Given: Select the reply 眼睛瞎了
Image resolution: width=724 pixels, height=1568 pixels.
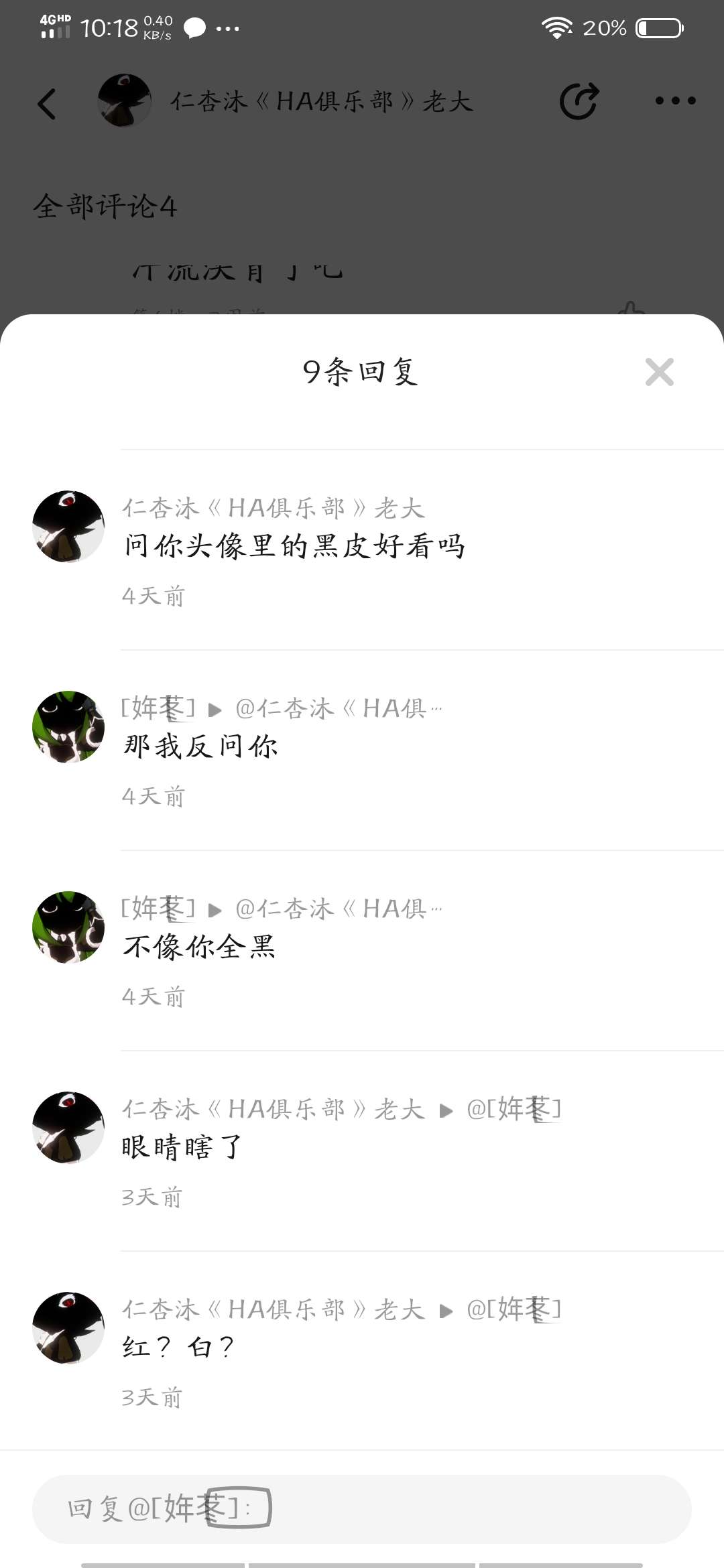Looking at the screenshot, I should point(181,1147).
